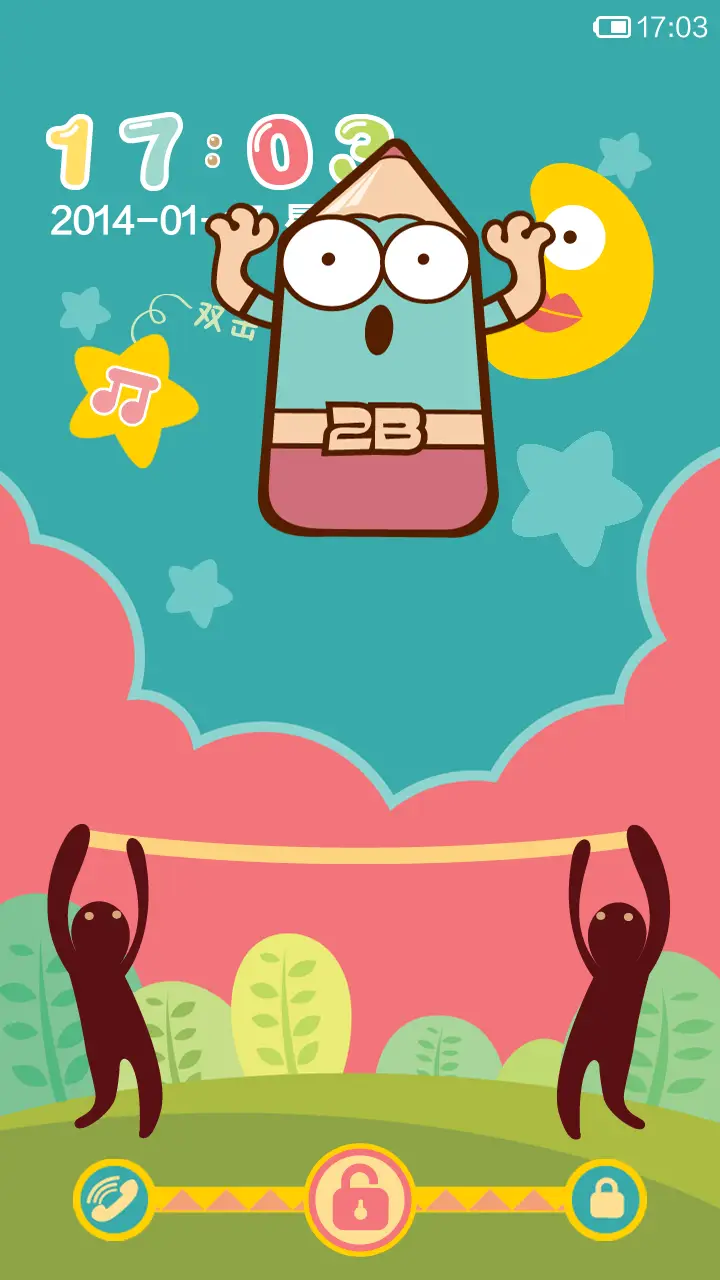Tap the pencil's pink eraser base
Image resolution: width=720 pixels, height=1280 pixels.
[375, 490]
